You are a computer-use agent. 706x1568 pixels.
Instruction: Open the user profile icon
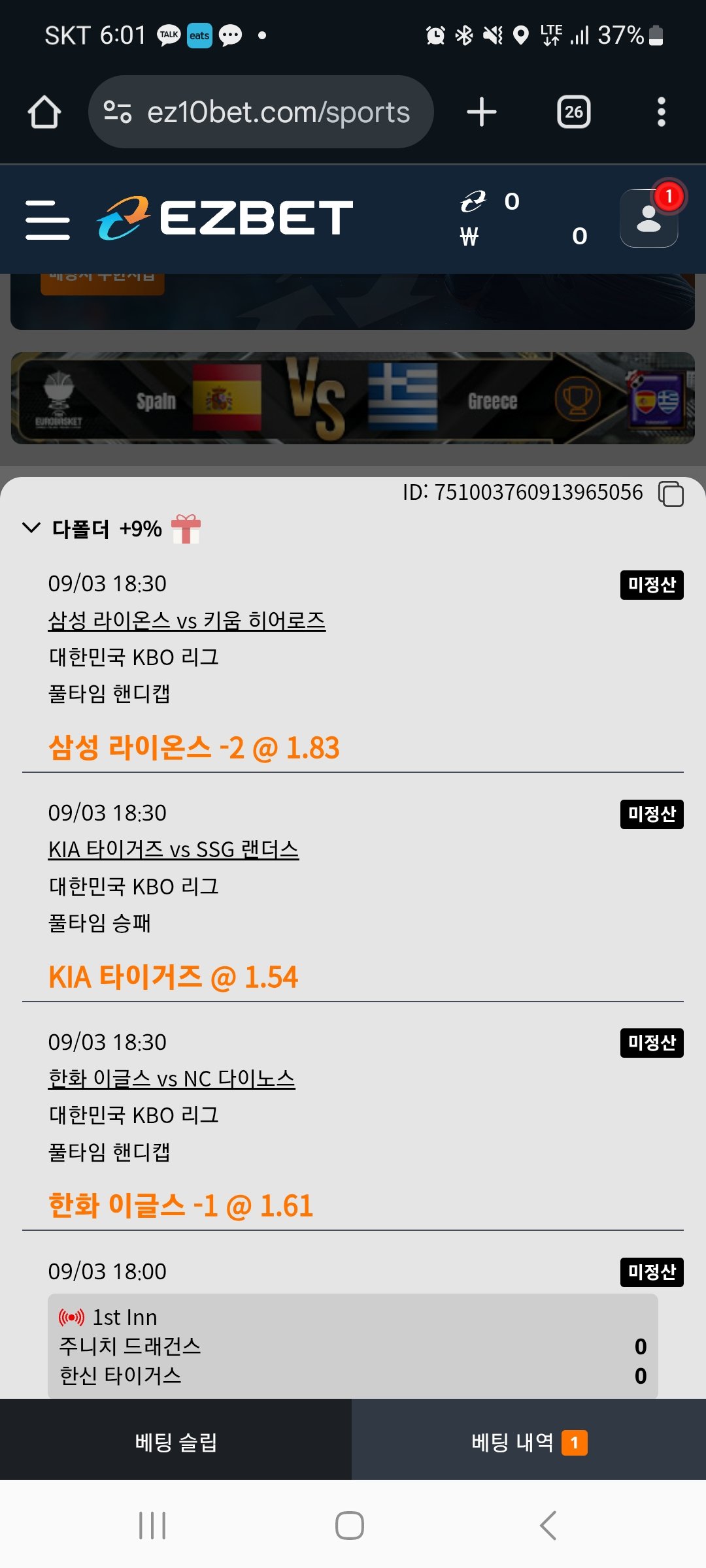[x=648, y=218]
